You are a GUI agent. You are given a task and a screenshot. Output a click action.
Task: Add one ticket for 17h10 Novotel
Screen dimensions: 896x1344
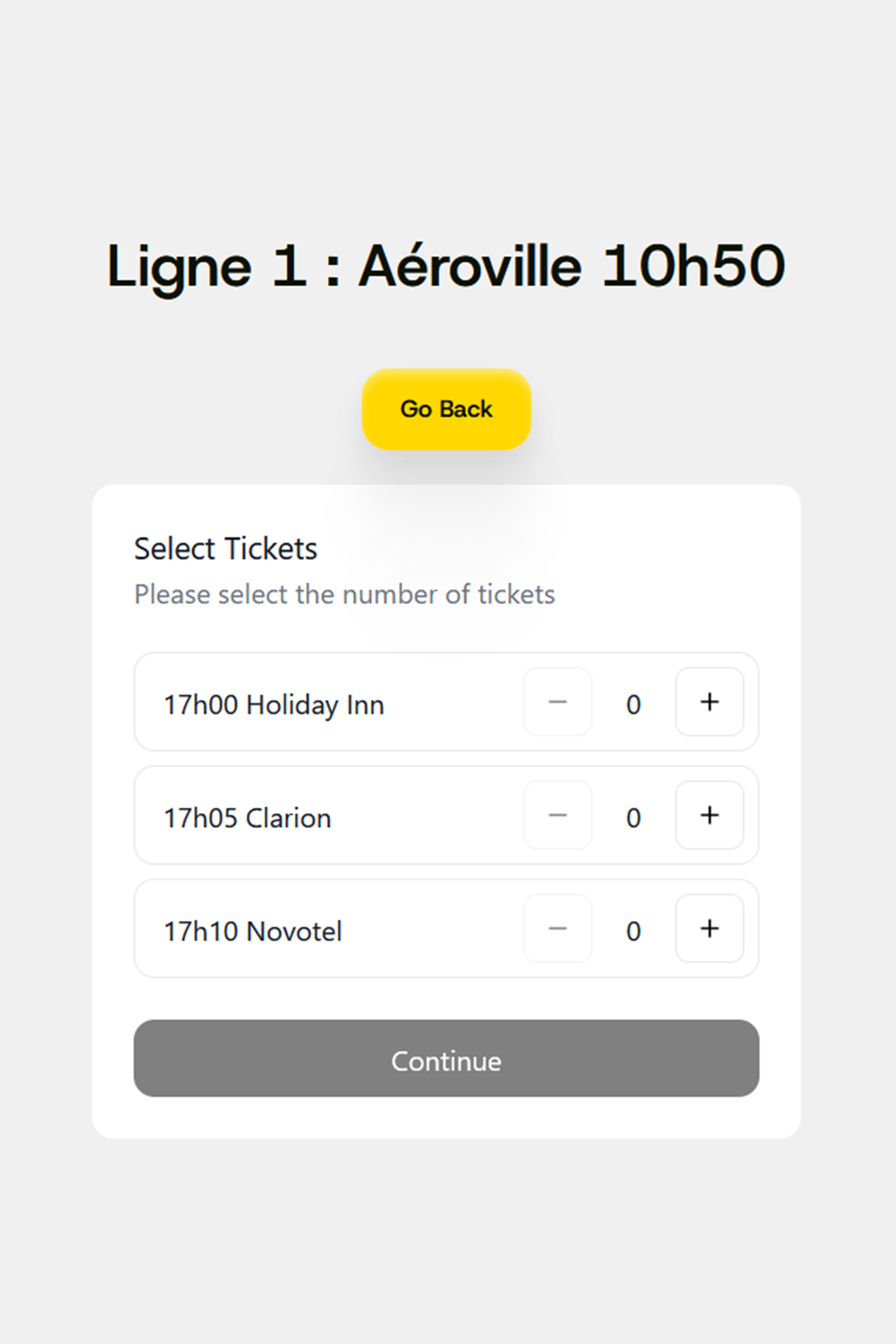[709, 928]
